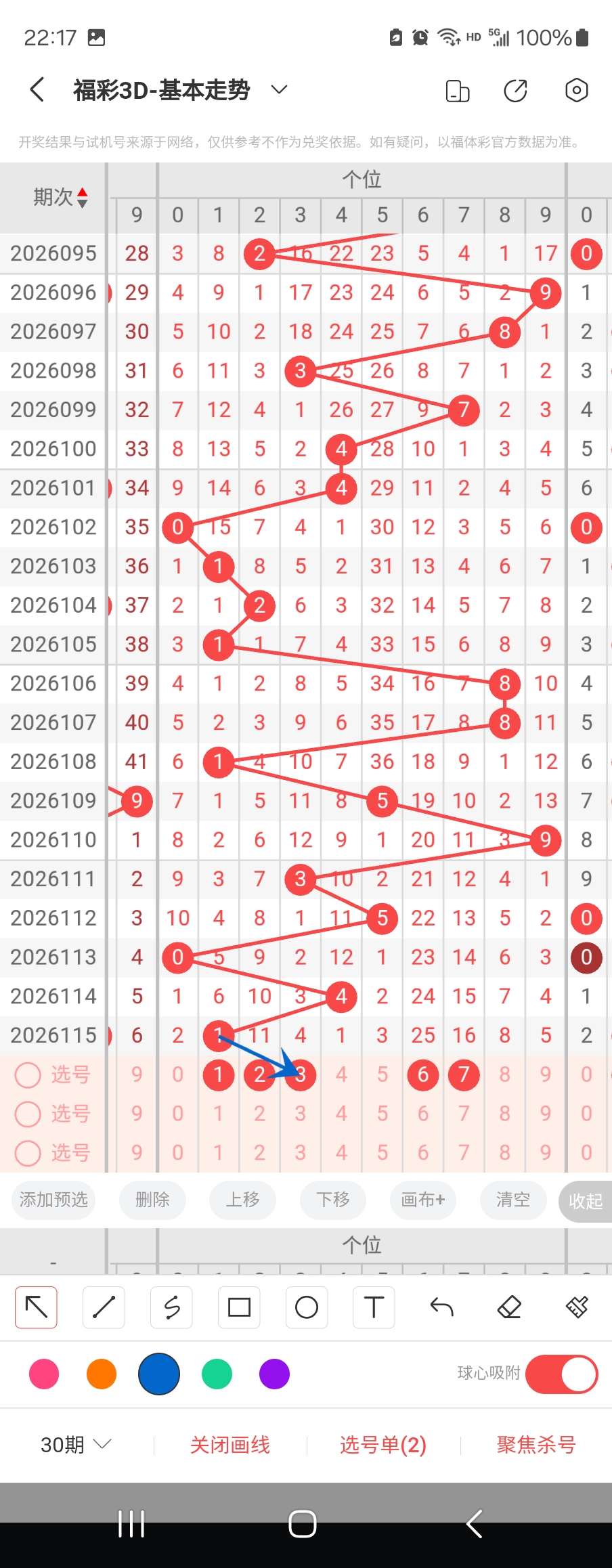Select the rectangle drawing tool

pos(239,1307)
